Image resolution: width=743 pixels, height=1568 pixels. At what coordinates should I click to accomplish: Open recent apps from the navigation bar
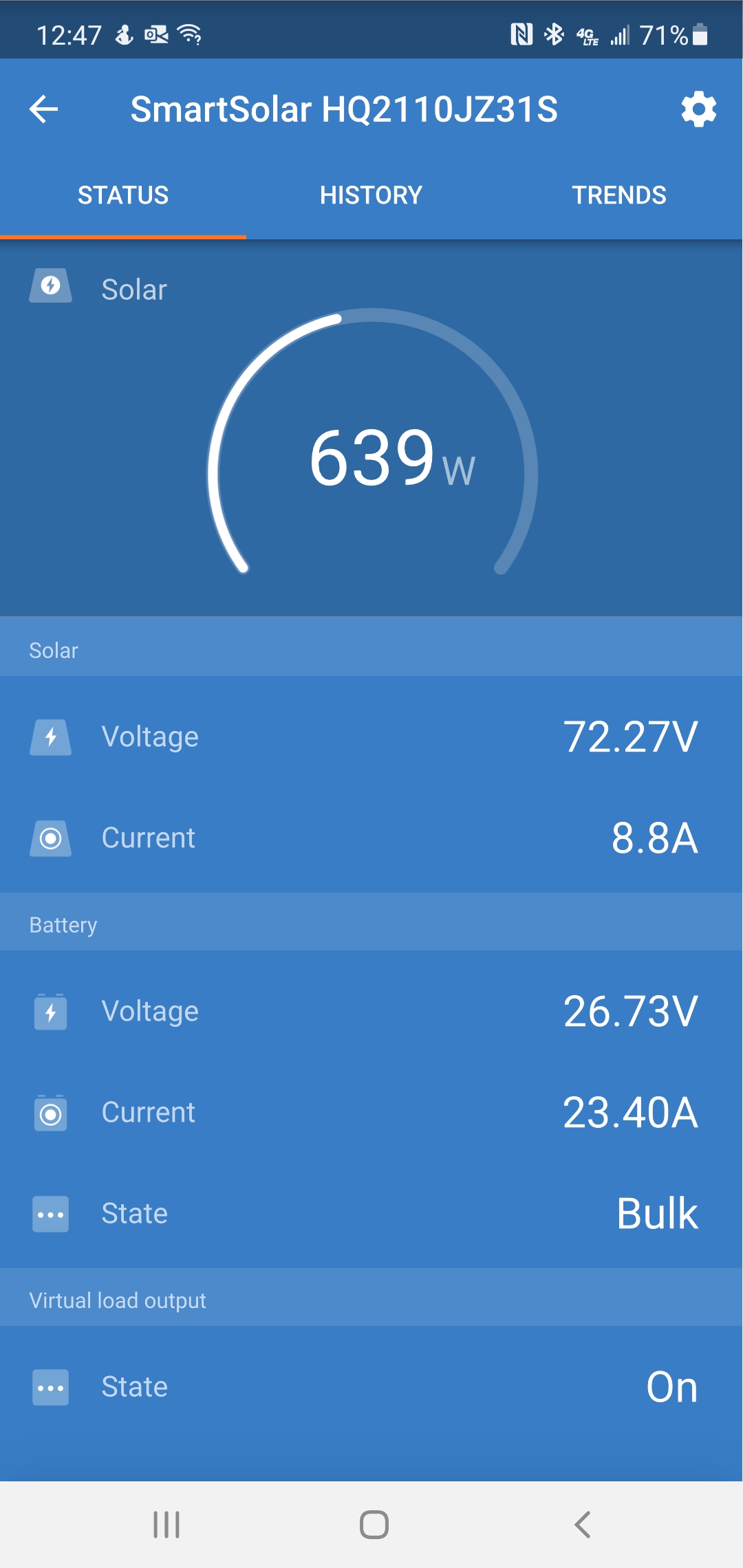point(166,1525)
